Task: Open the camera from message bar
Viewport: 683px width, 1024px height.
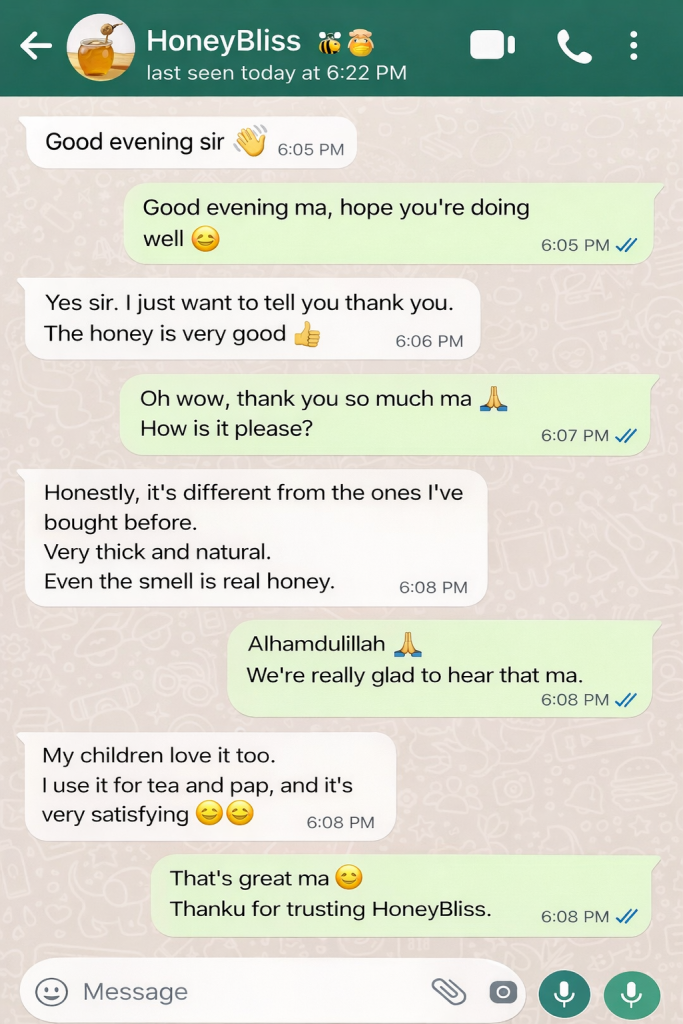Action: (x=503, y=992)
